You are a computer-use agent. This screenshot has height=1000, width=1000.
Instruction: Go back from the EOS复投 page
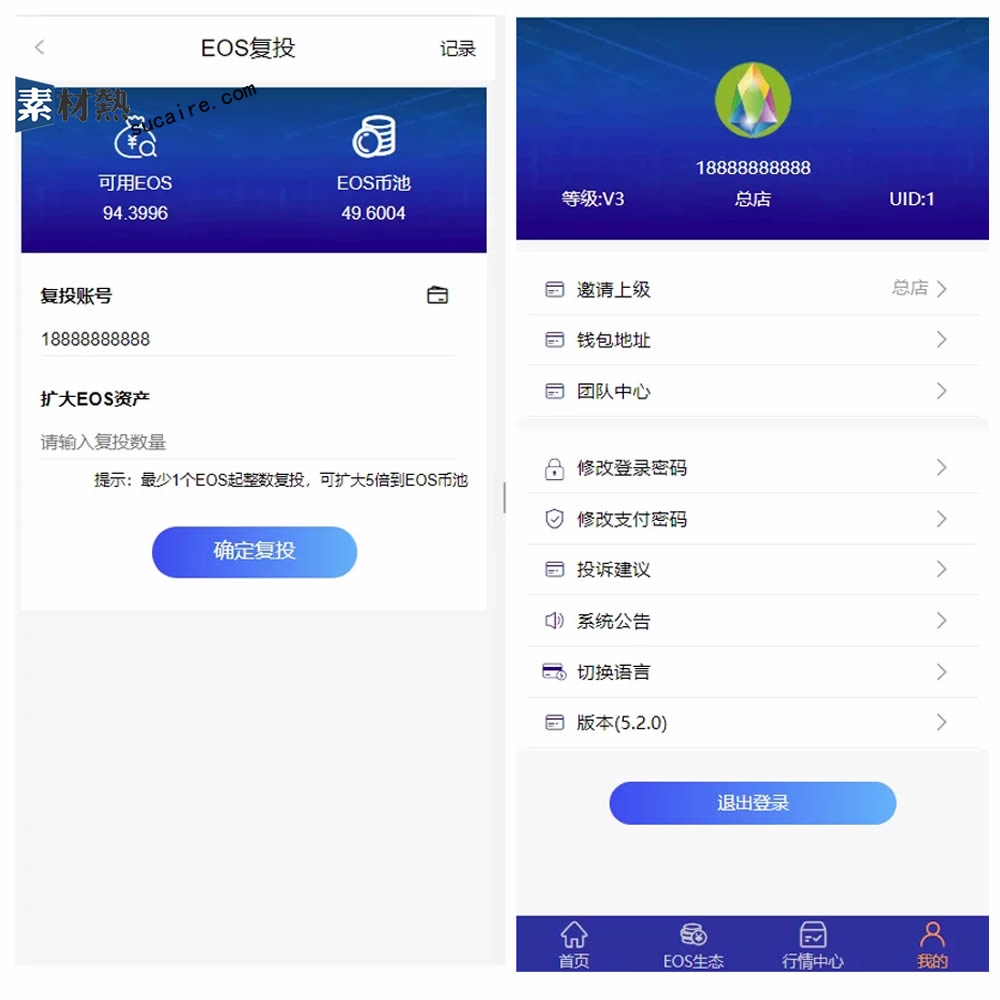click(39, 47)
